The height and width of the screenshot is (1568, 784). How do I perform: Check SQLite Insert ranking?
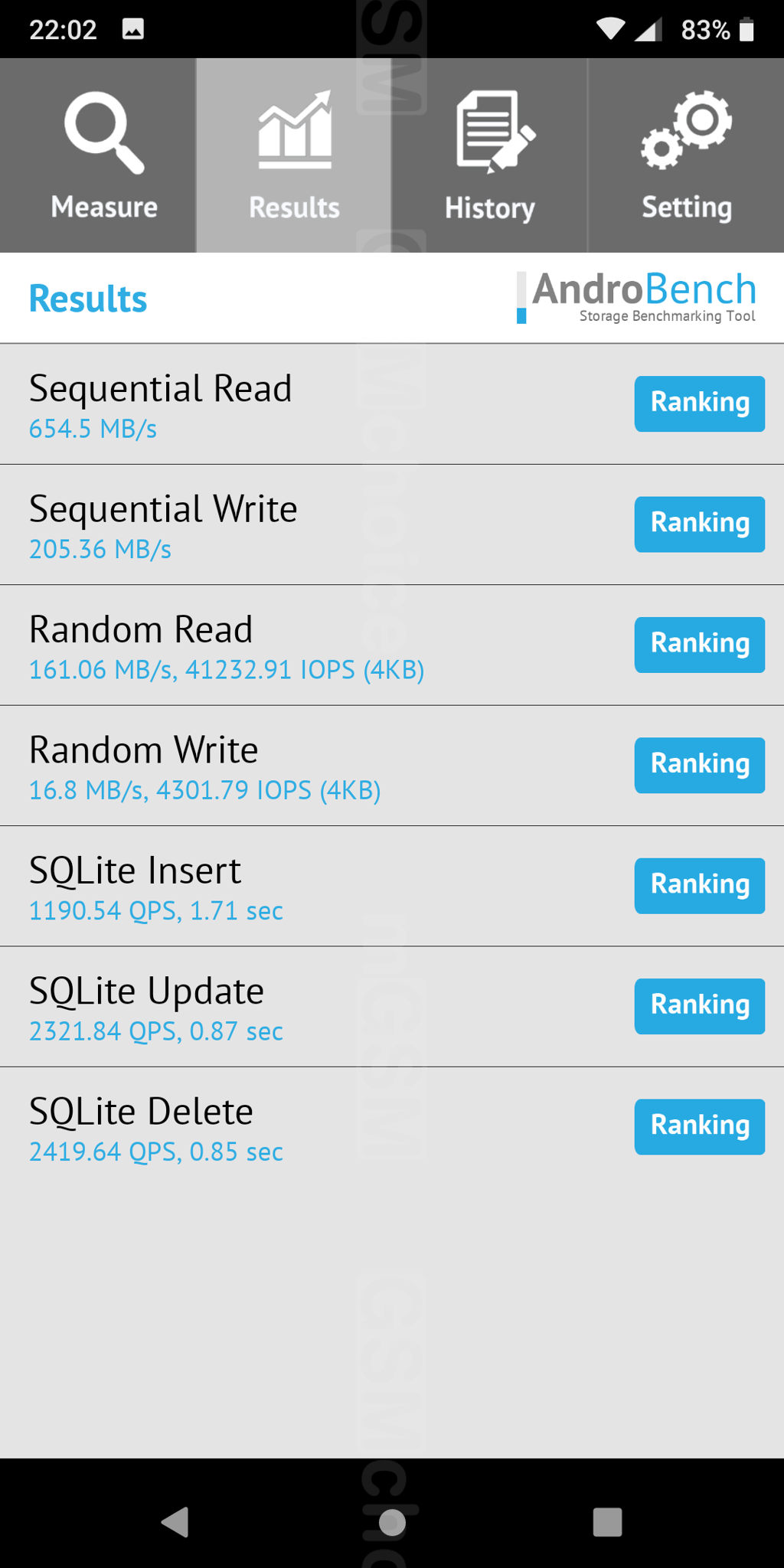(x=699, y=886)
